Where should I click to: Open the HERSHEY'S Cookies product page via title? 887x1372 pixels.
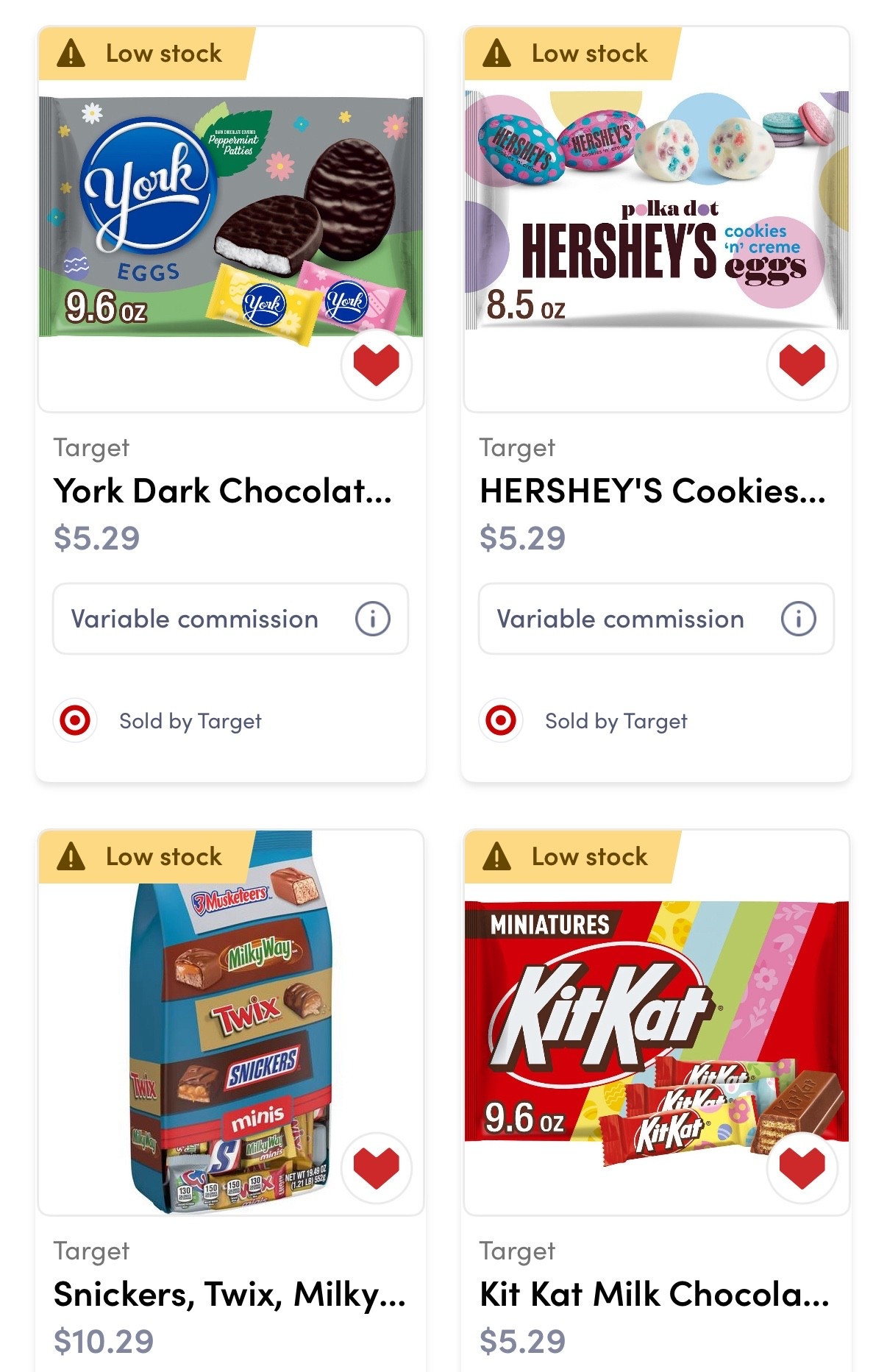[652, 491]
